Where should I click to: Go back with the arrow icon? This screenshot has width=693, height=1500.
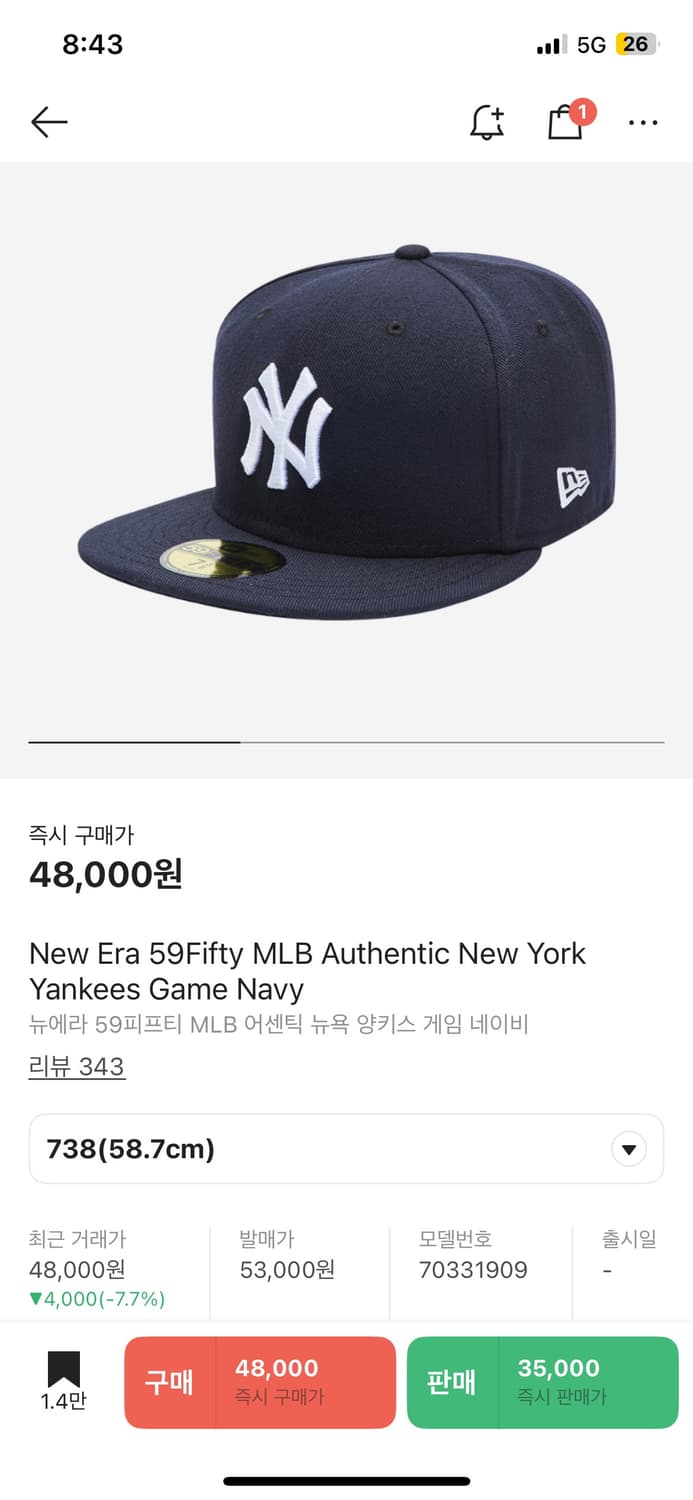tap(49, 122)
